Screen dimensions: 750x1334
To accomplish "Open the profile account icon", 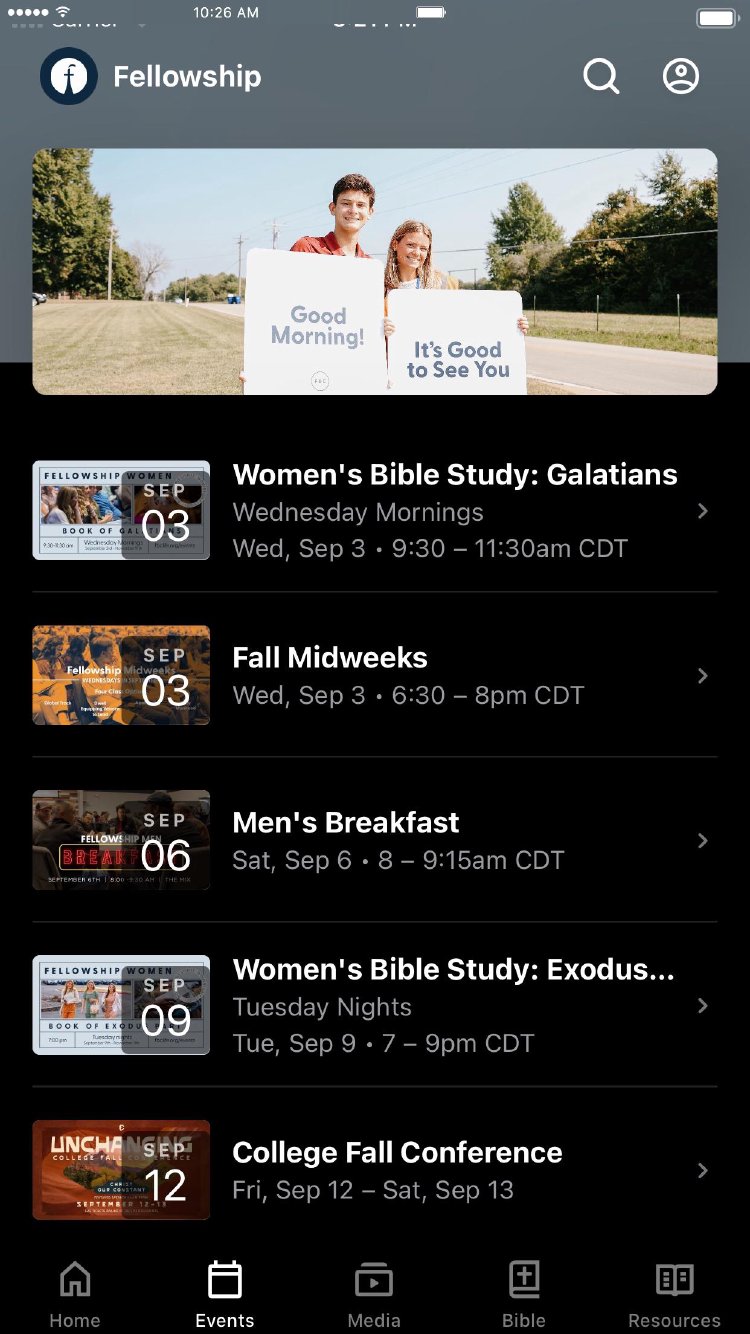I will coord(681,76).
